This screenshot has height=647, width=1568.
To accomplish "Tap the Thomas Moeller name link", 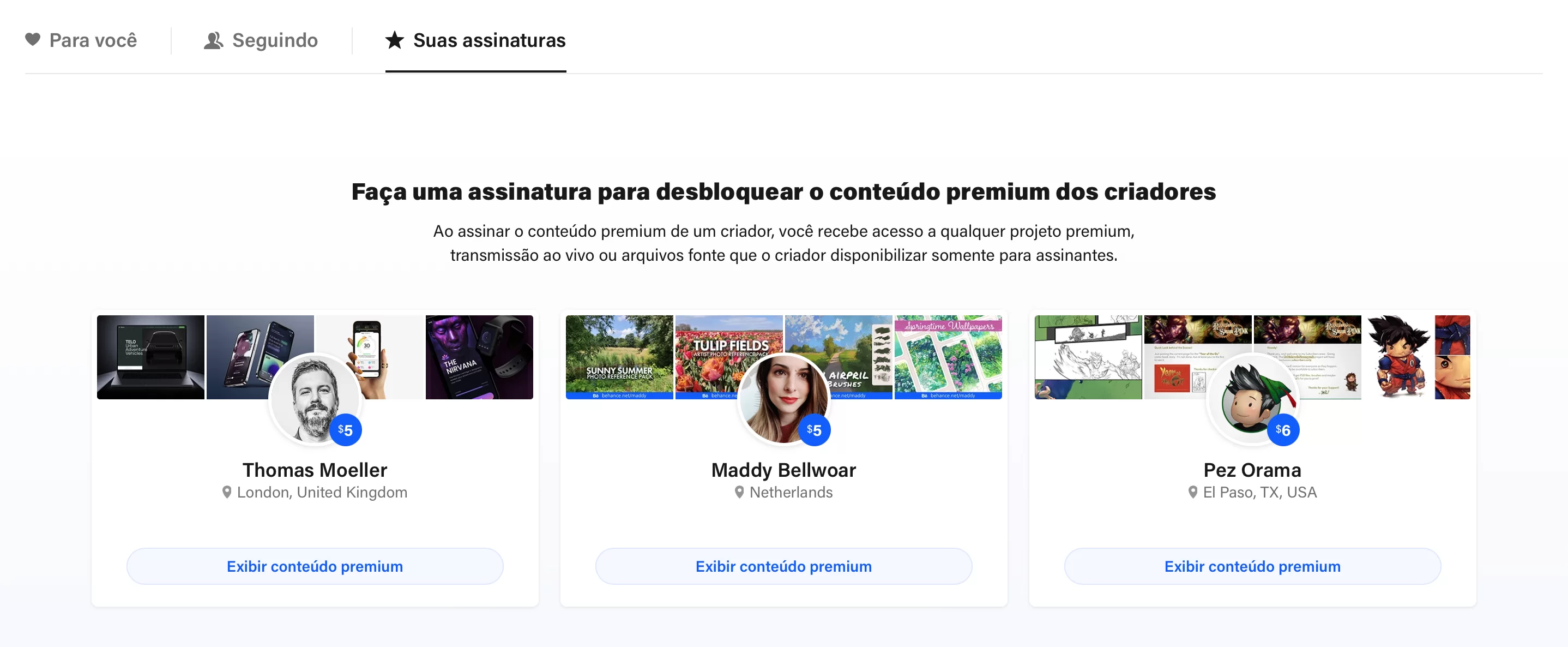I will tap(315, 470).
